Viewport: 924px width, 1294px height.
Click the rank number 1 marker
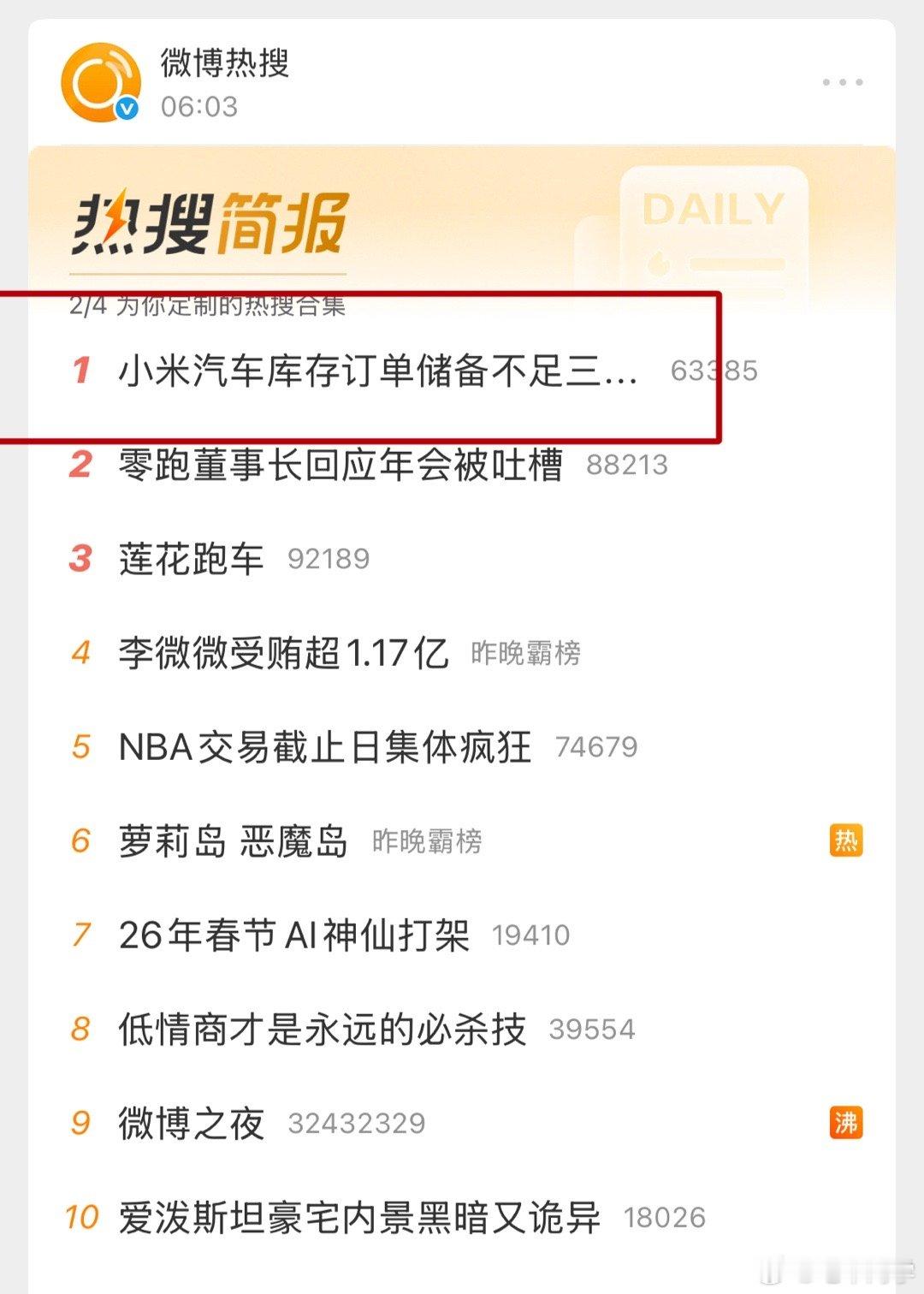pyautogui.click(x=81, y=371)
